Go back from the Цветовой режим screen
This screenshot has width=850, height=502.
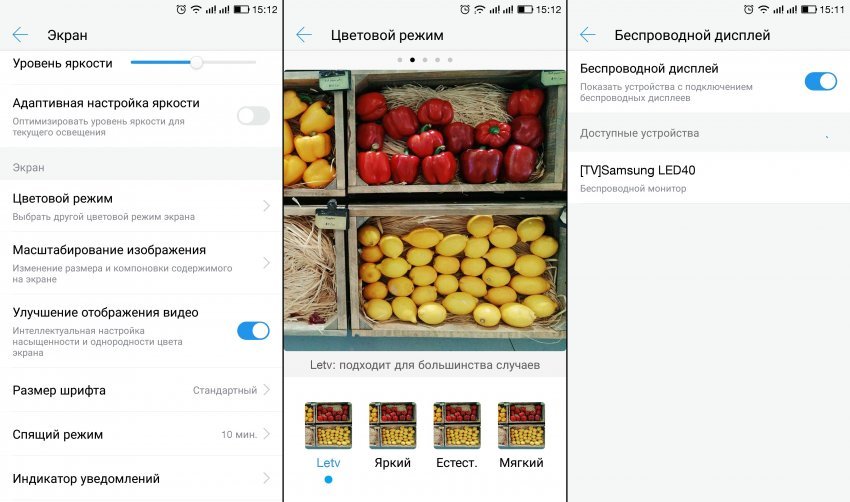(x=304, y=35)
